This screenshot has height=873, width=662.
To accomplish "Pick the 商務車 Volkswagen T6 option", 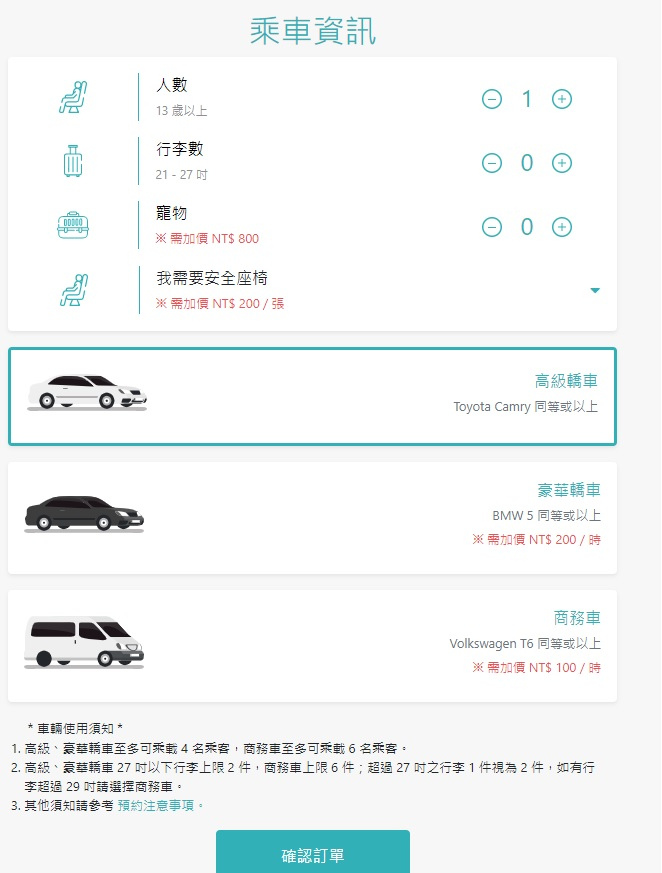I will click(x=312, y=645).
